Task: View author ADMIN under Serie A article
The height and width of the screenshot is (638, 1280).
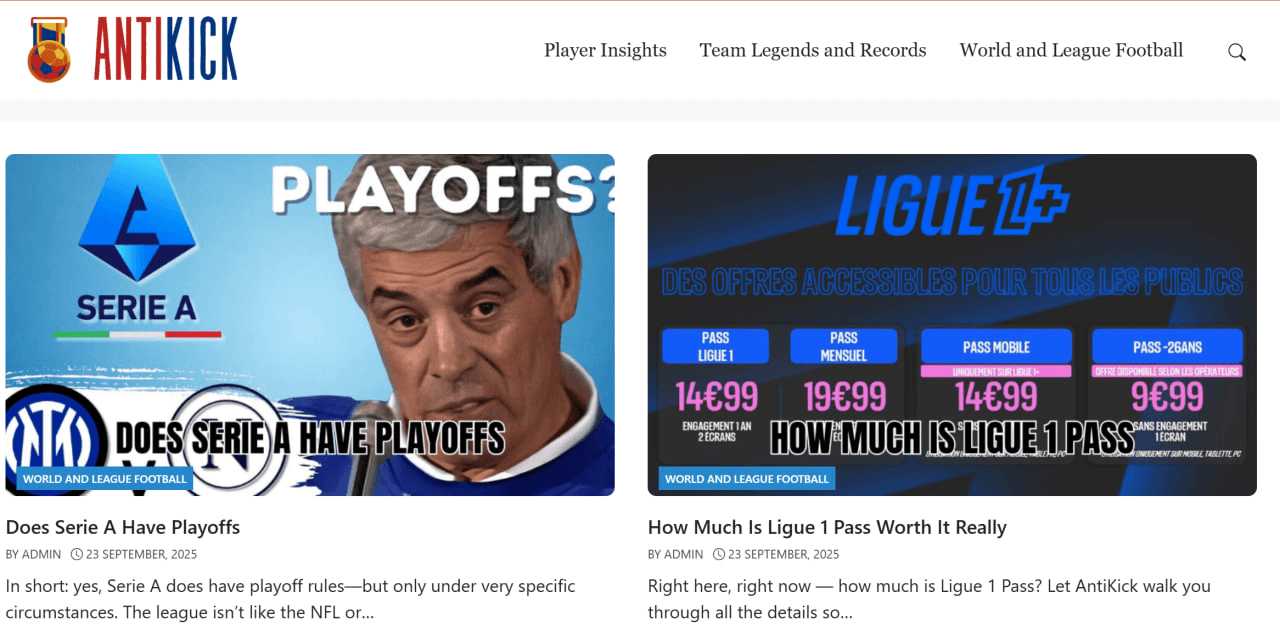Action: pos(41,554)
